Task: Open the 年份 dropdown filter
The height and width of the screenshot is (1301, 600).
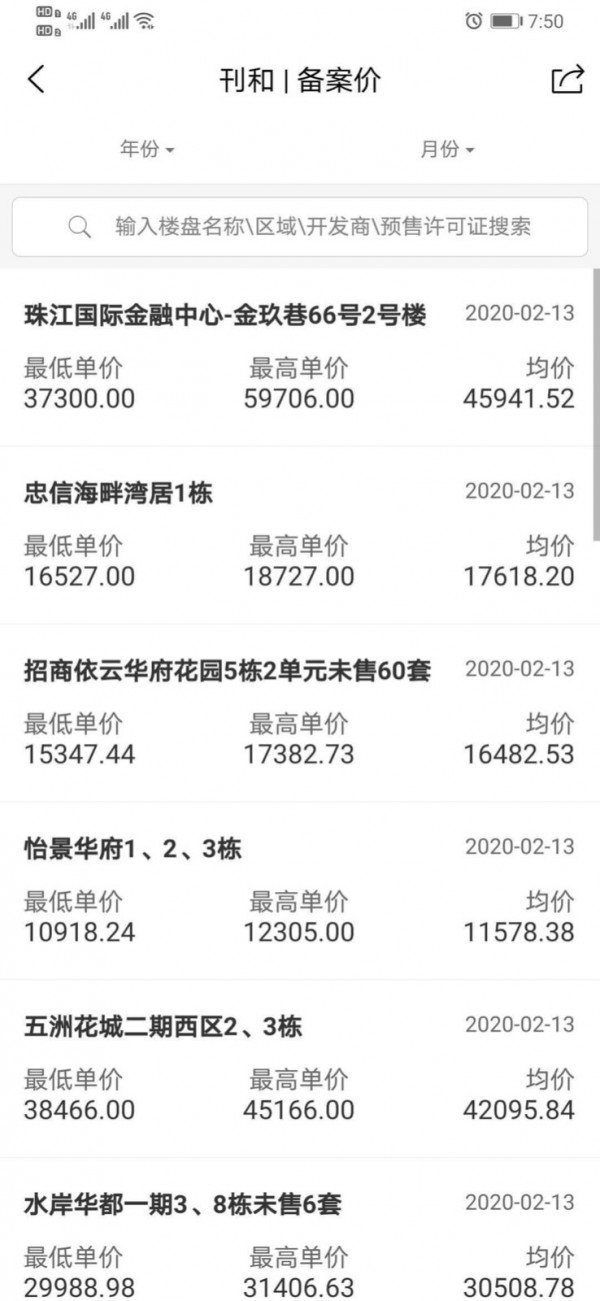Action: pos(148,149)
